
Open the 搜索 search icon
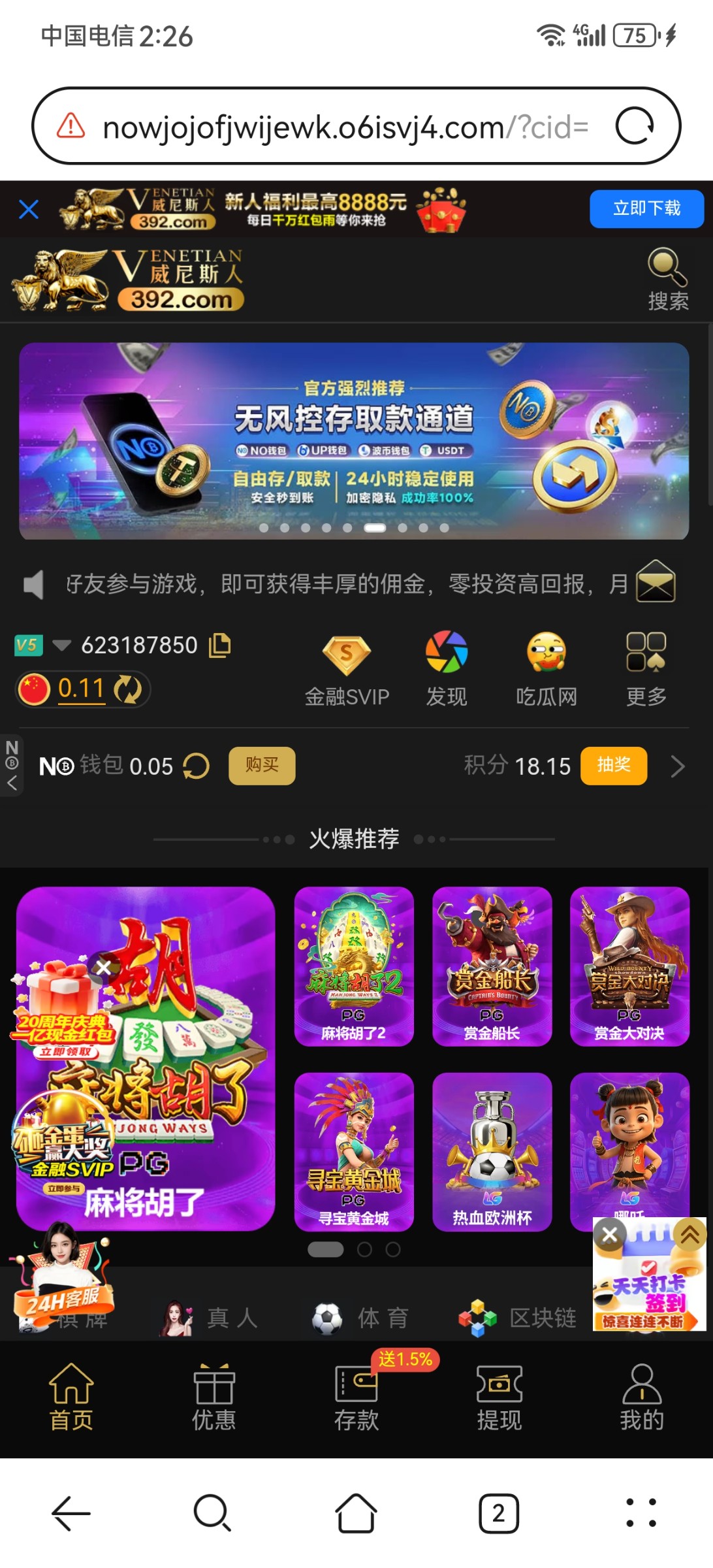tap(667, 279)
